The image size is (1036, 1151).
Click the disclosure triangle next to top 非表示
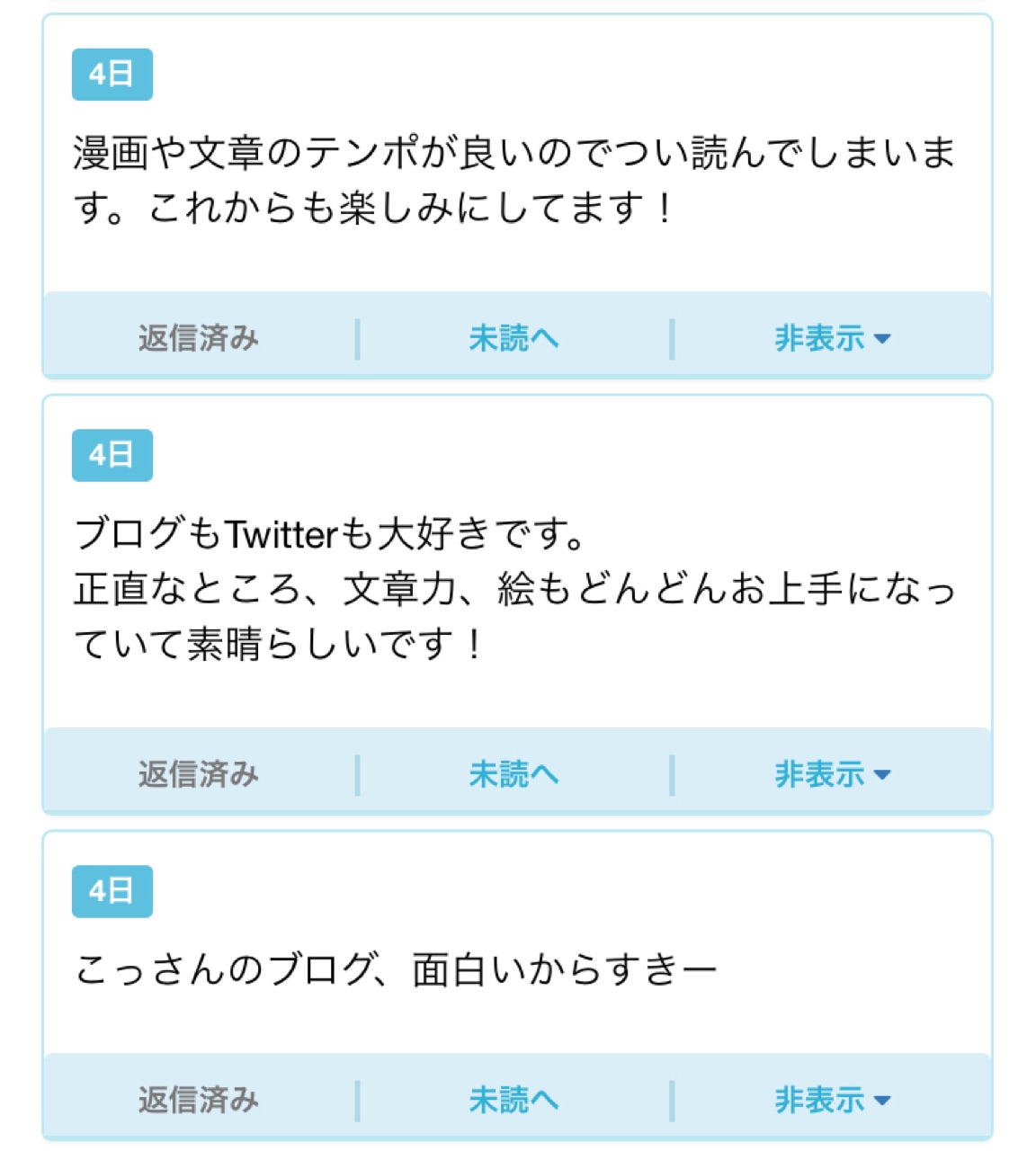[x=885, y=339]
